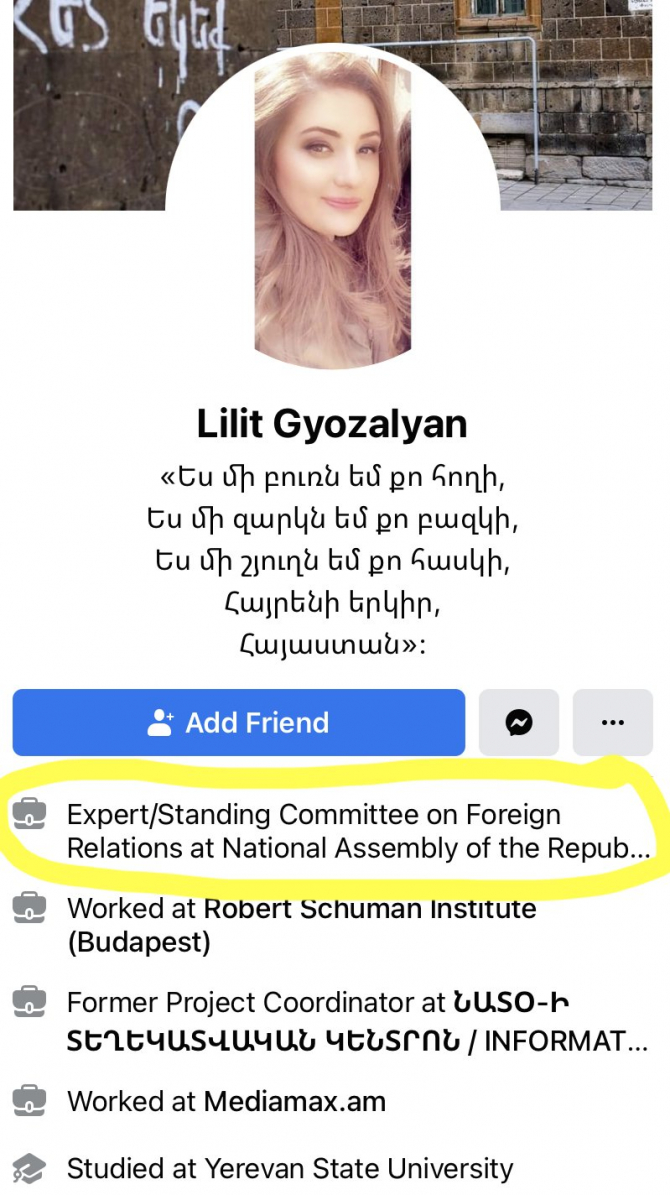Open Messenger chat with this profile
The width and height of the screenshot is (670, 1195).
(518, 722)
